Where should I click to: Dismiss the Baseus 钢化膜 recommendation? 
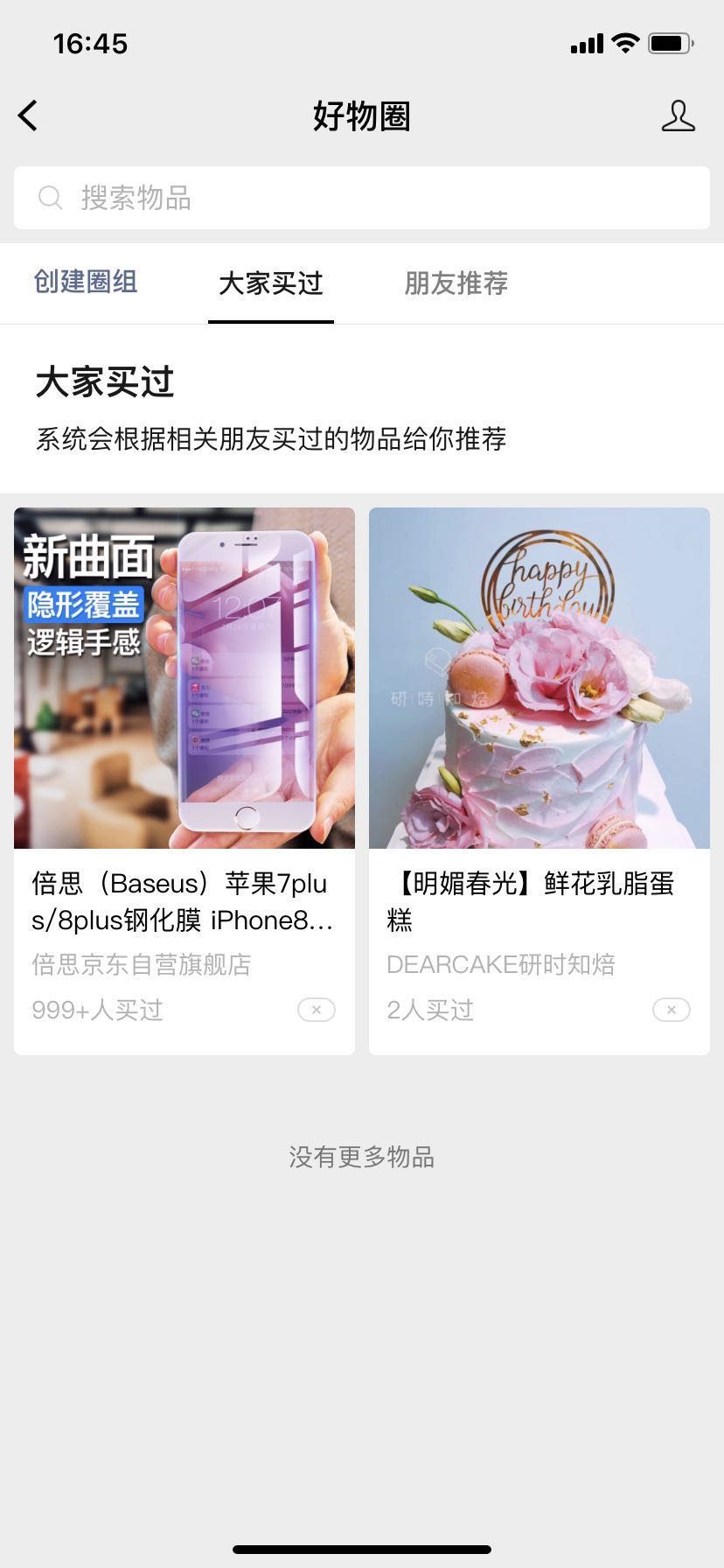coord(317,1010)
